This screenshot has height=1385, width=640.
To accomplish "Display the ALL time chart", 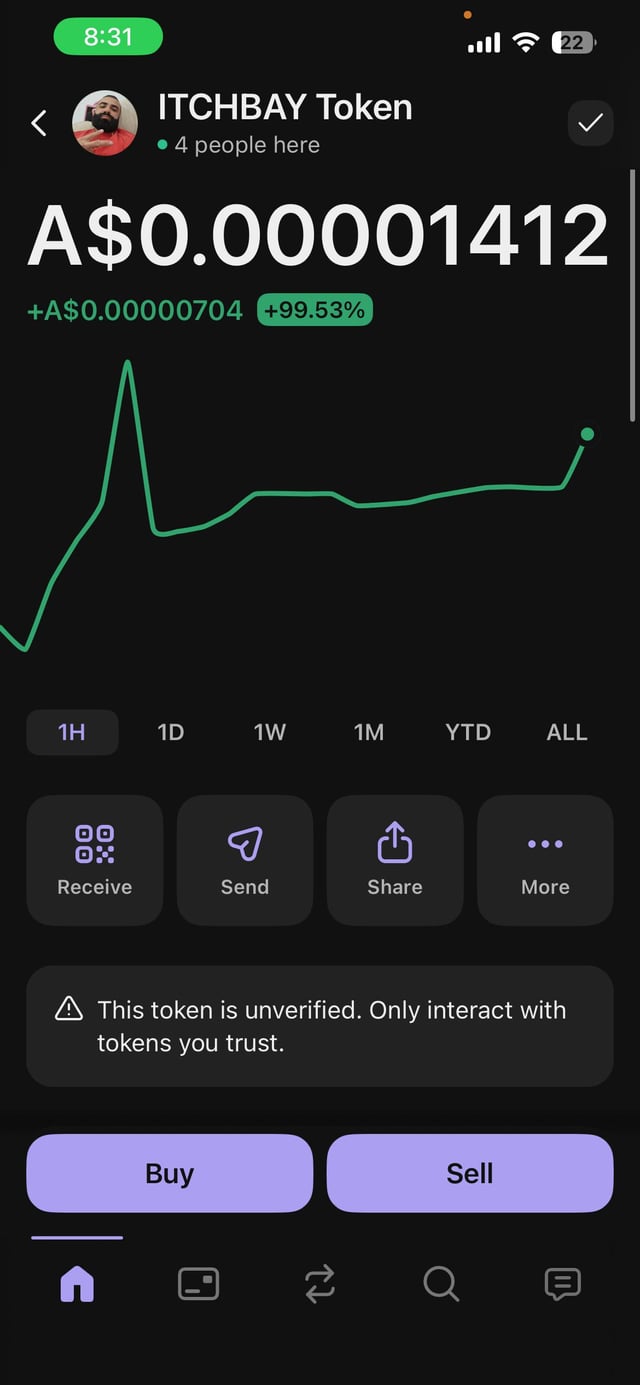I will pos(567,732).
